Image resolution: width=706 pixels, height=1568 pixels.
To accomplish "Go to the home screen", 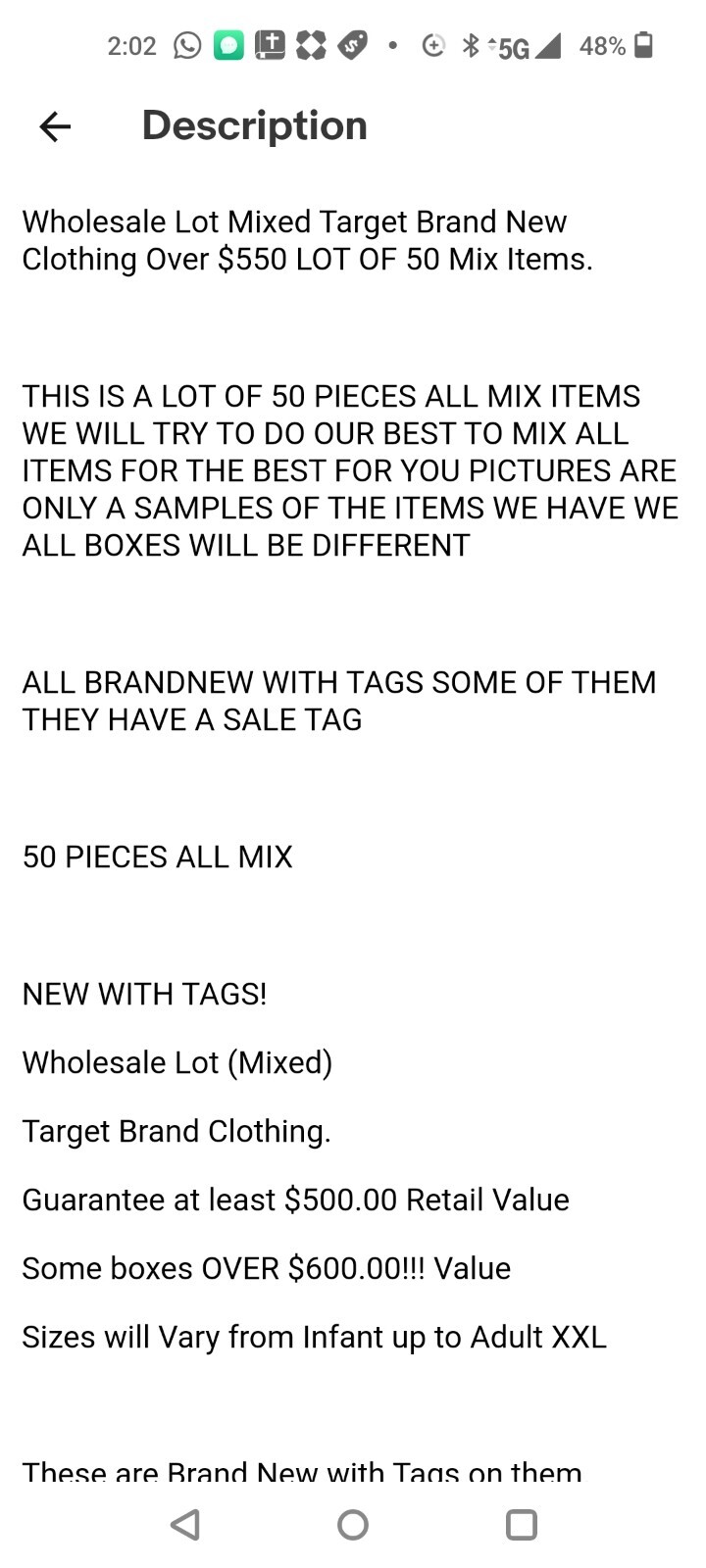I will point(353,1524).
